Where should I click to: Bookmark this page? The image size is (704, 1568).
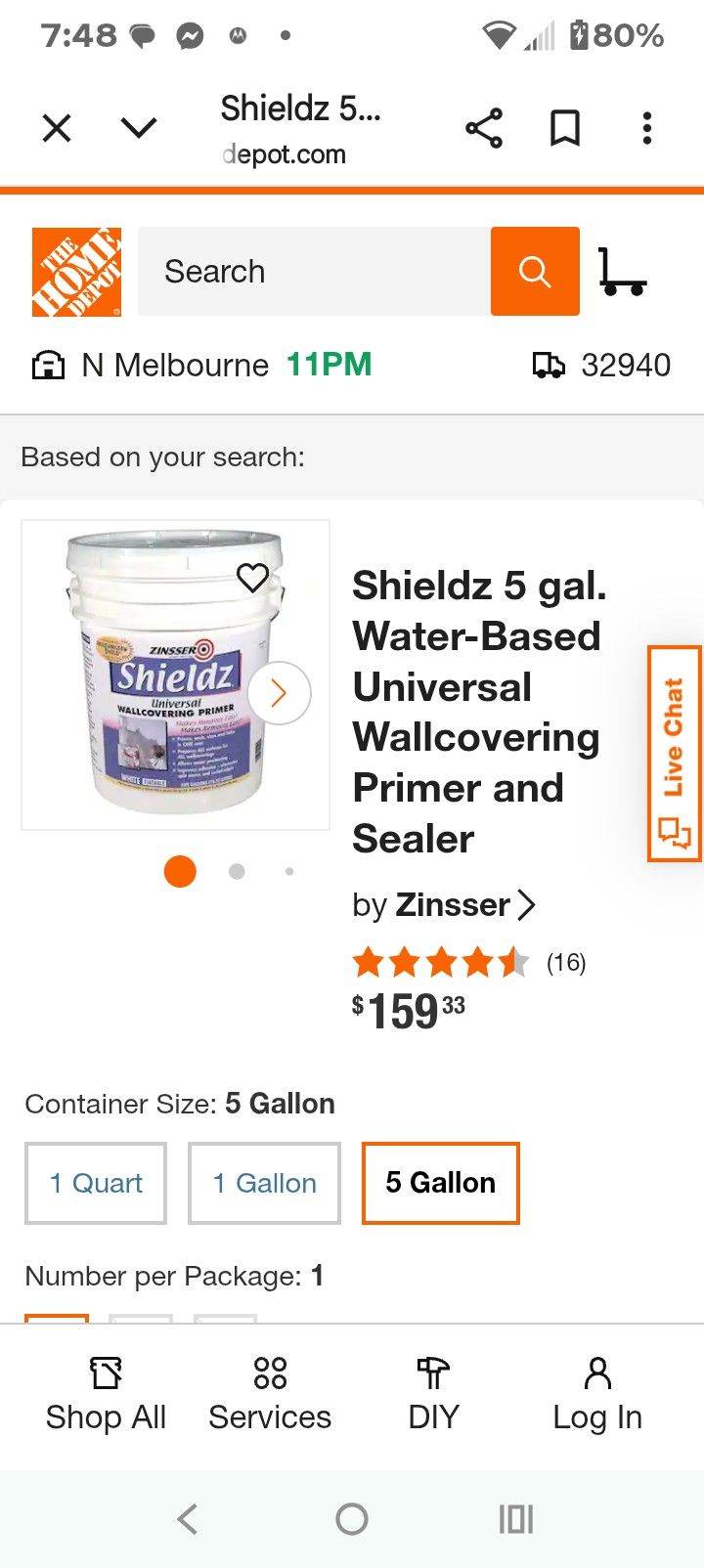click(565, 128)
